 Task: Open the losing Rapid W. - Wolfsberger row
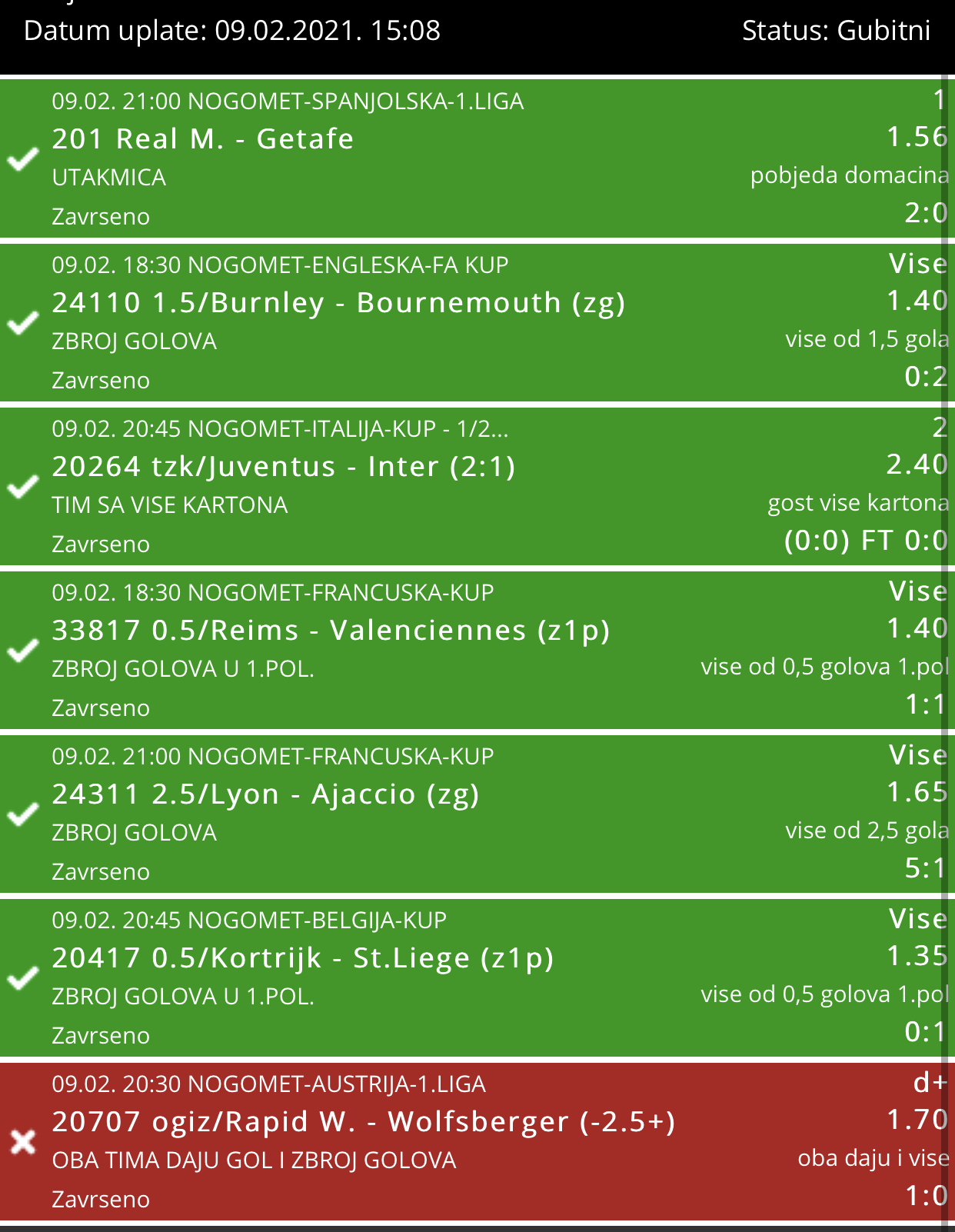pos(477,1141)
